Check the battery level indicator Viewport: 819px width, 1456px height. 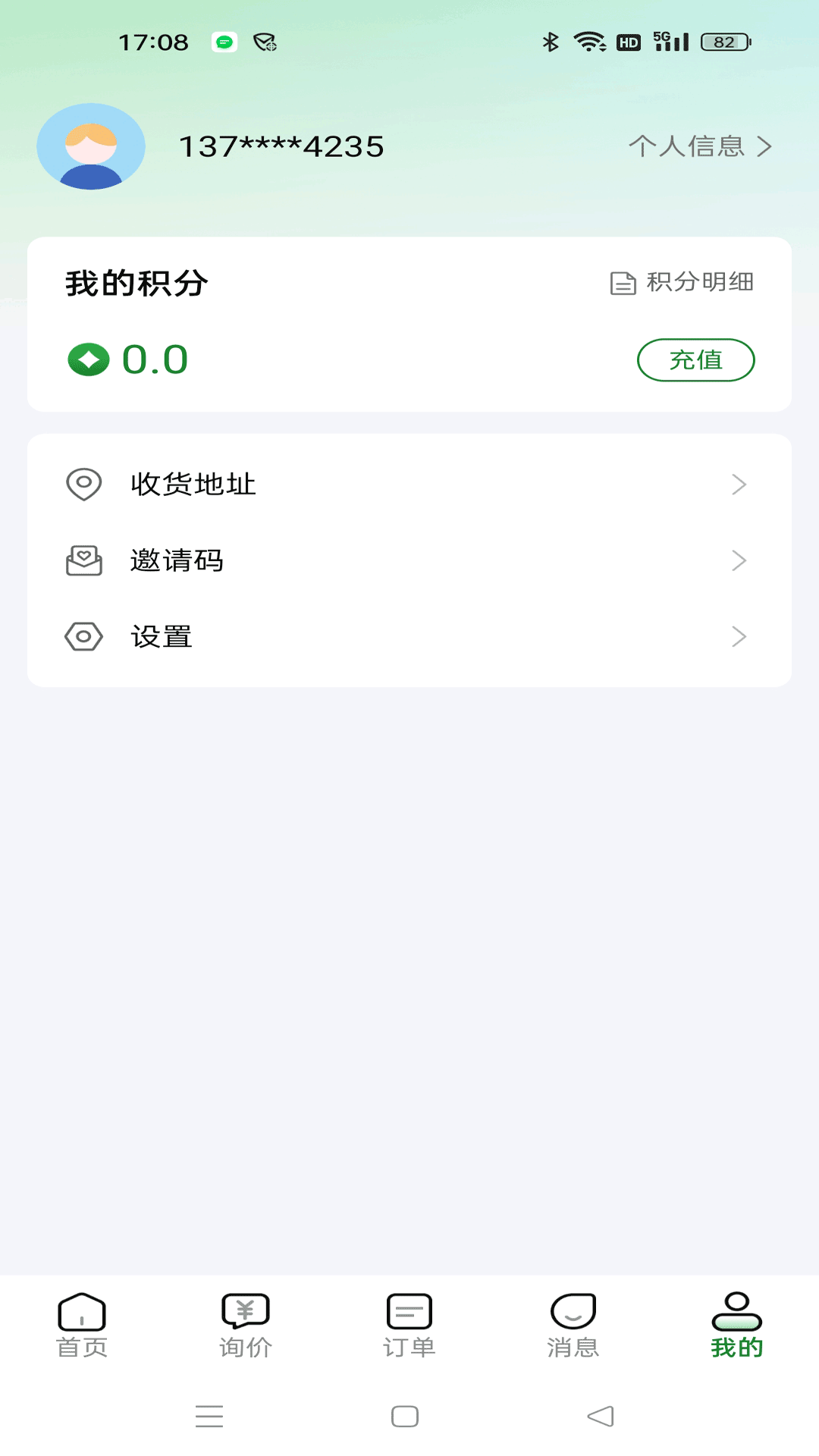coord(723,42)
